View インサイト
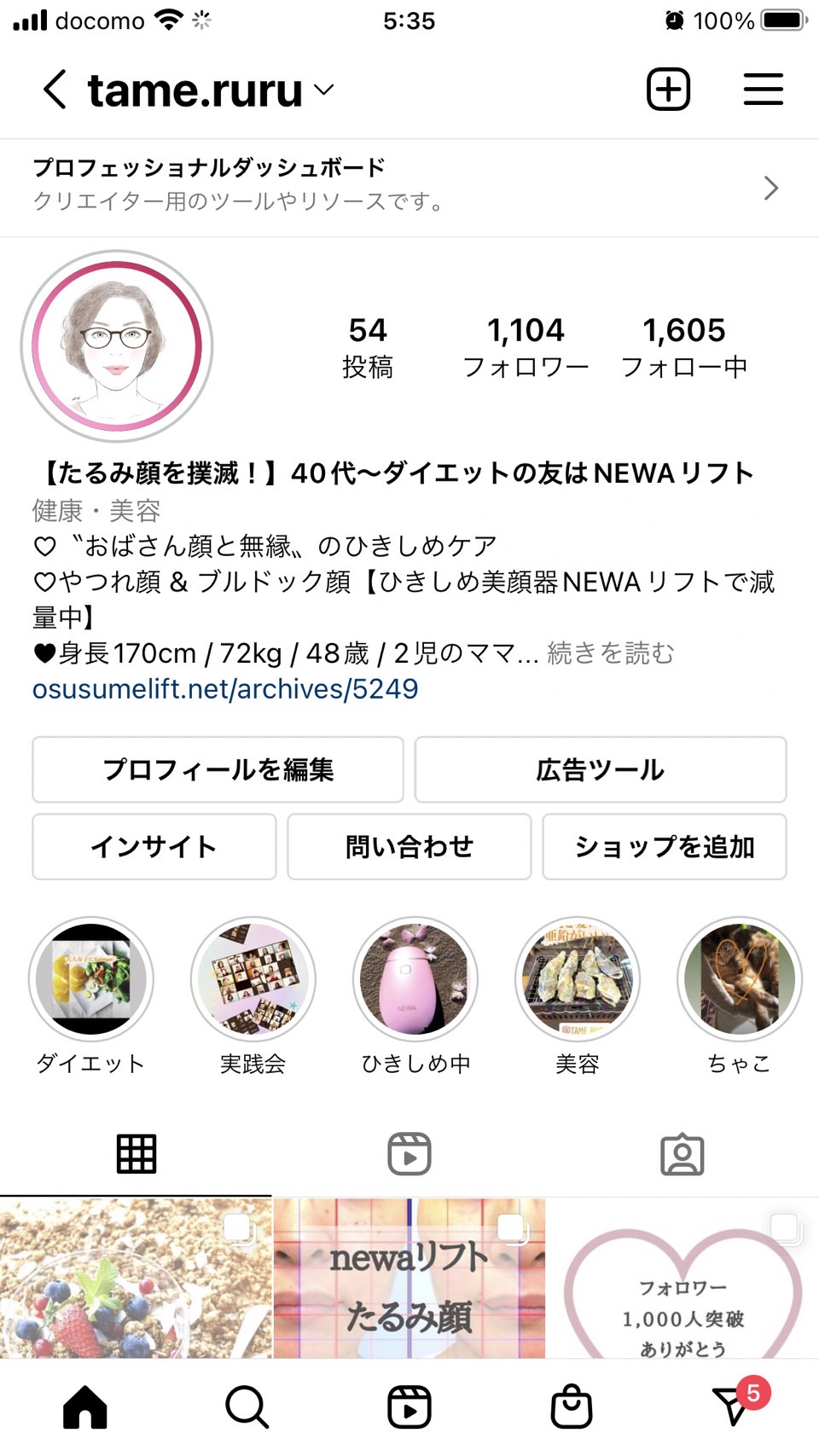This screenshot has height=1456, width=819. [154, 846]
